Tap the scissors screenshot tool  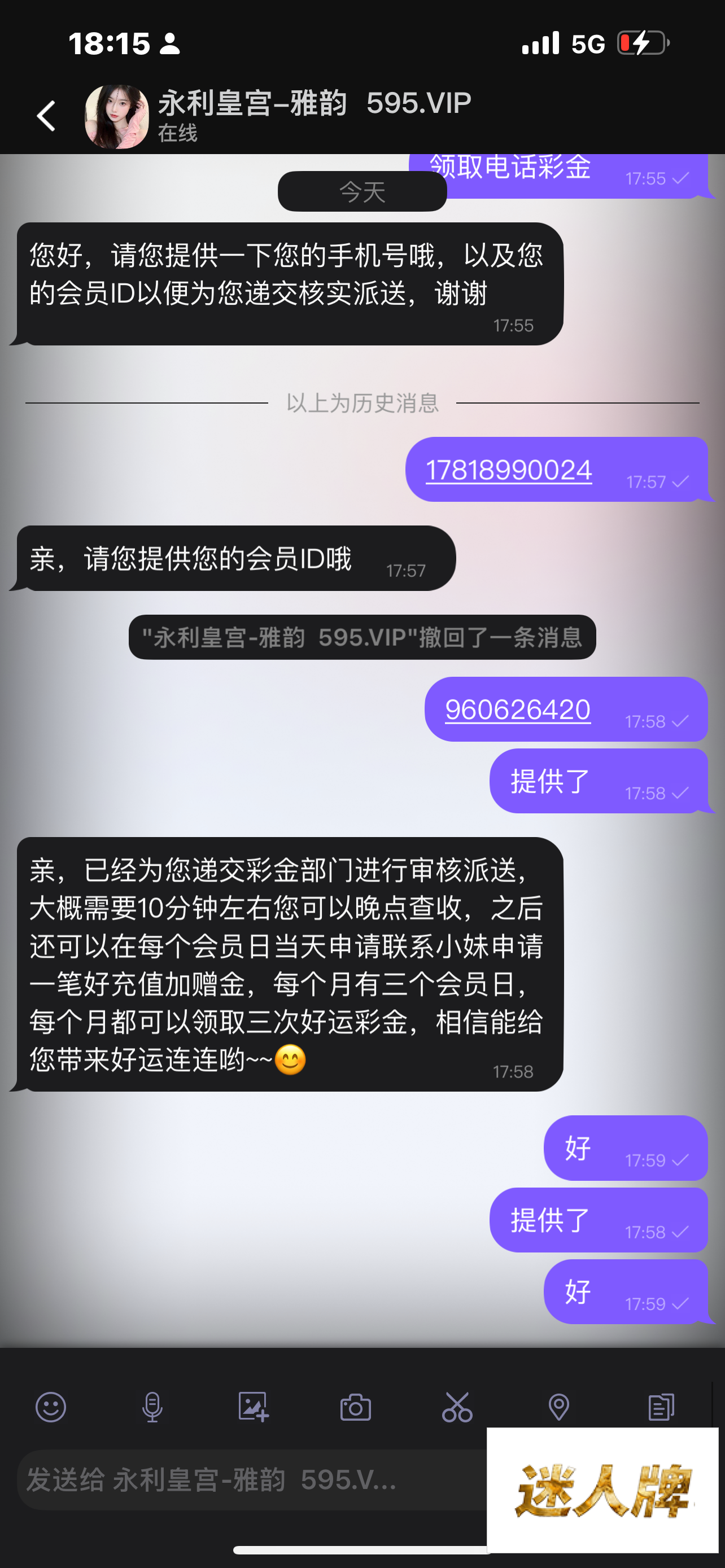point(457,1407)
